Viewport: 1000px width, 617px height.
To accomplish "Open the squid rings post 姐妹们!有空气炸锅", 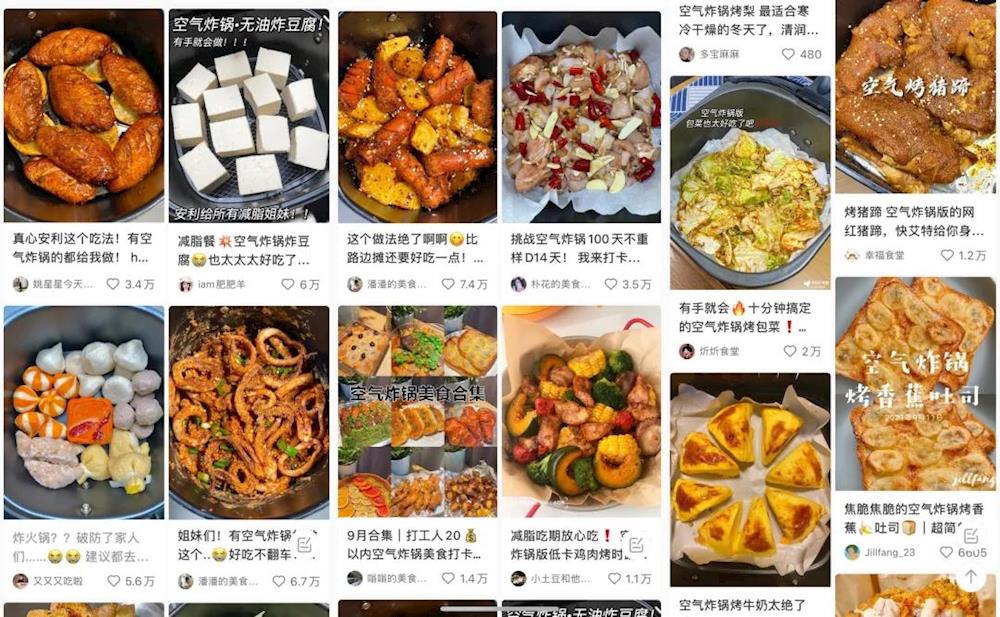I will point(248,412).
